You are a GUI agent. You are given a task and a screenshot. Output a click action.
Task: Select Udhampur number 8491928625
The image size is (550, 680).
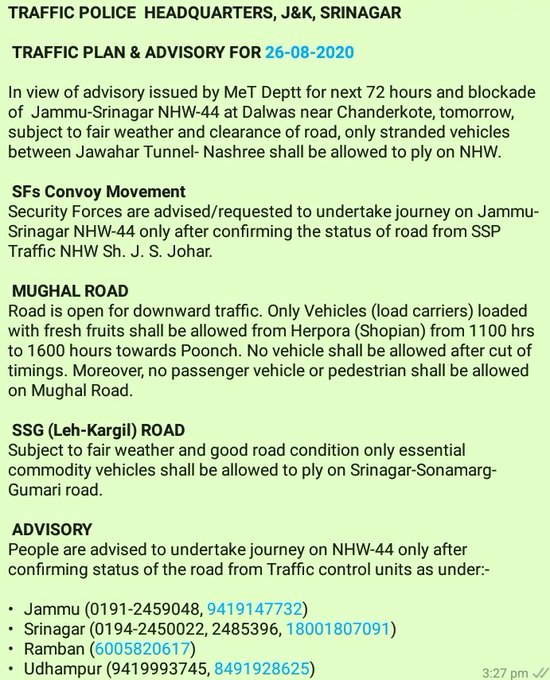pyautogui.click(x=262, y=669)
